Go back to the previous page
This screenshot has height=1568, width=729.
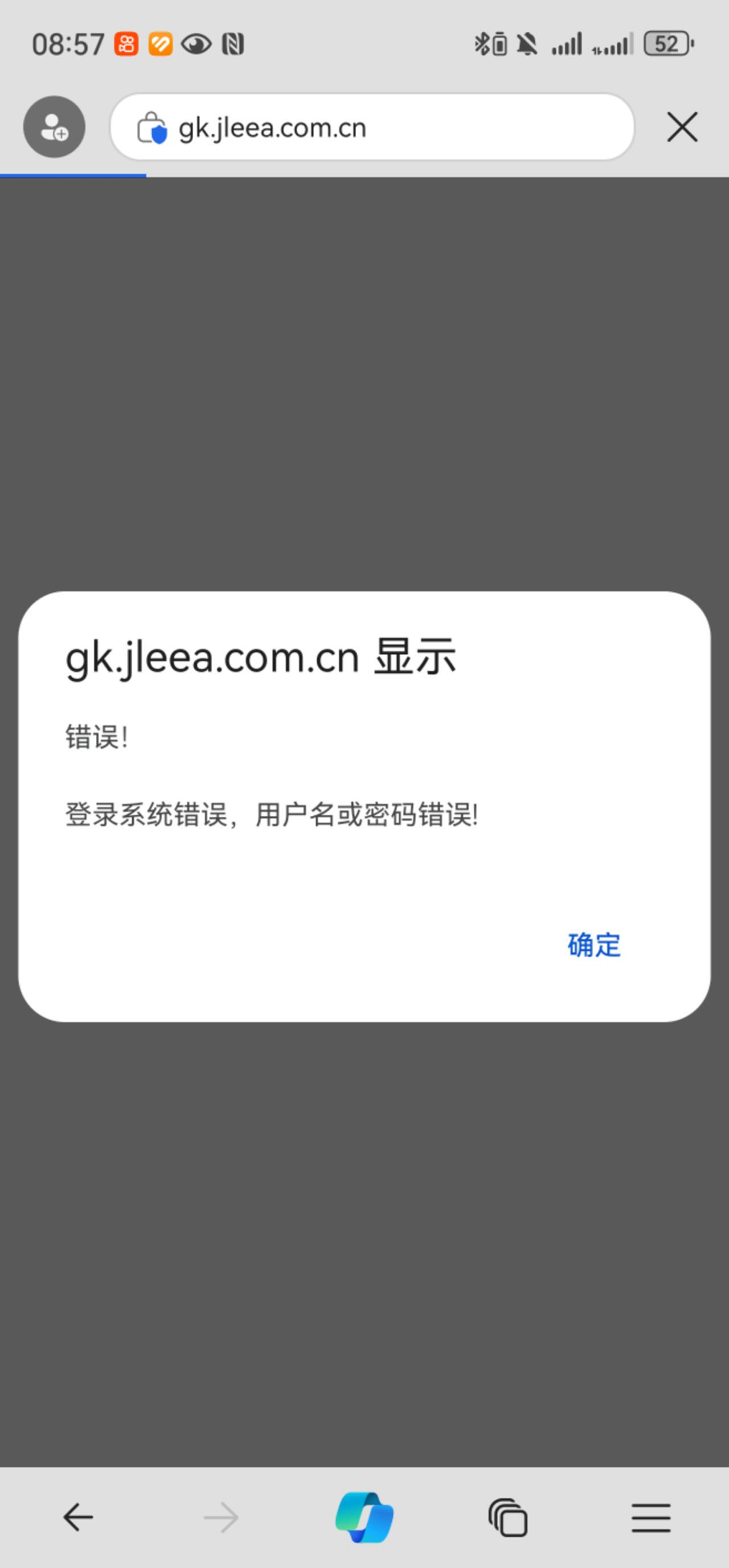(78, 1517)
